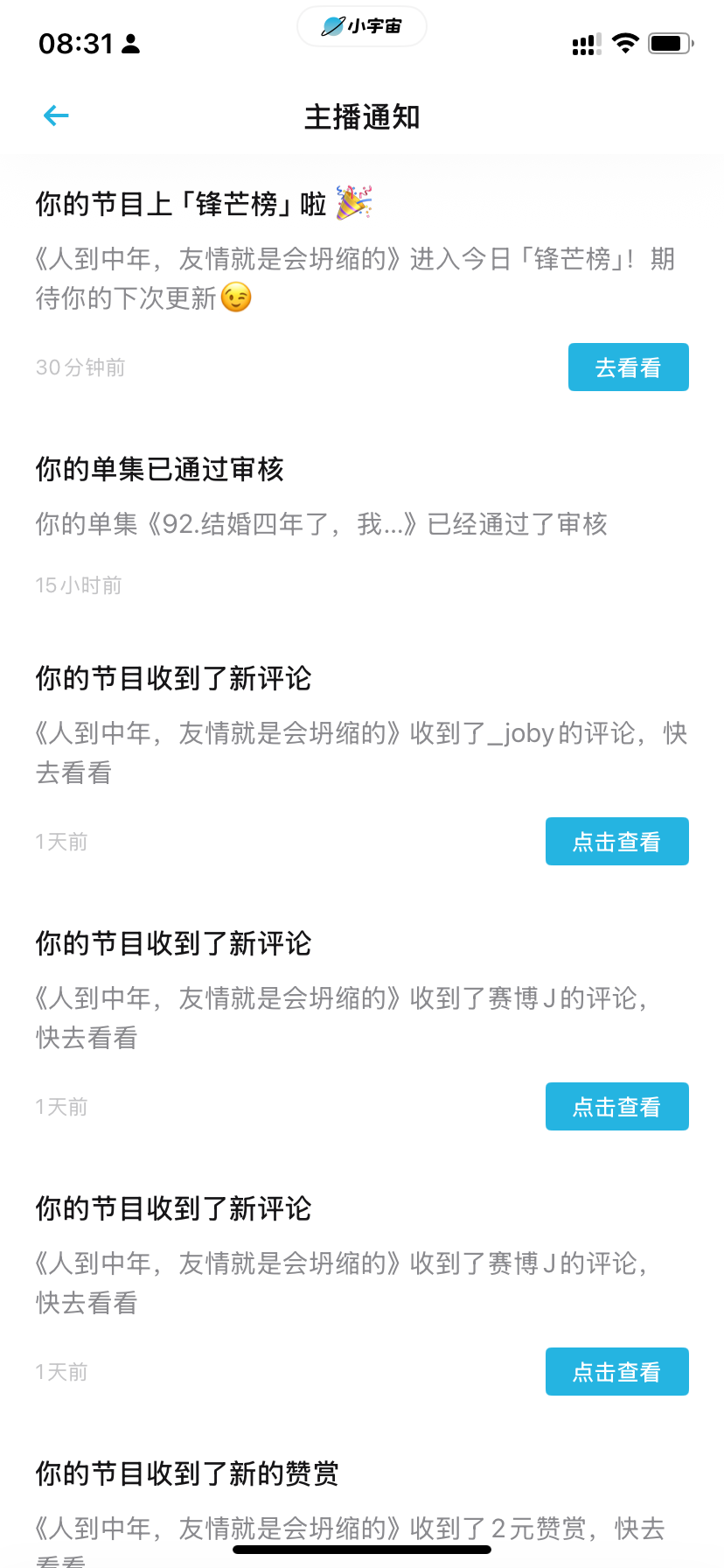Tap 点击查看 for _joby's comment

pos(616,842)
